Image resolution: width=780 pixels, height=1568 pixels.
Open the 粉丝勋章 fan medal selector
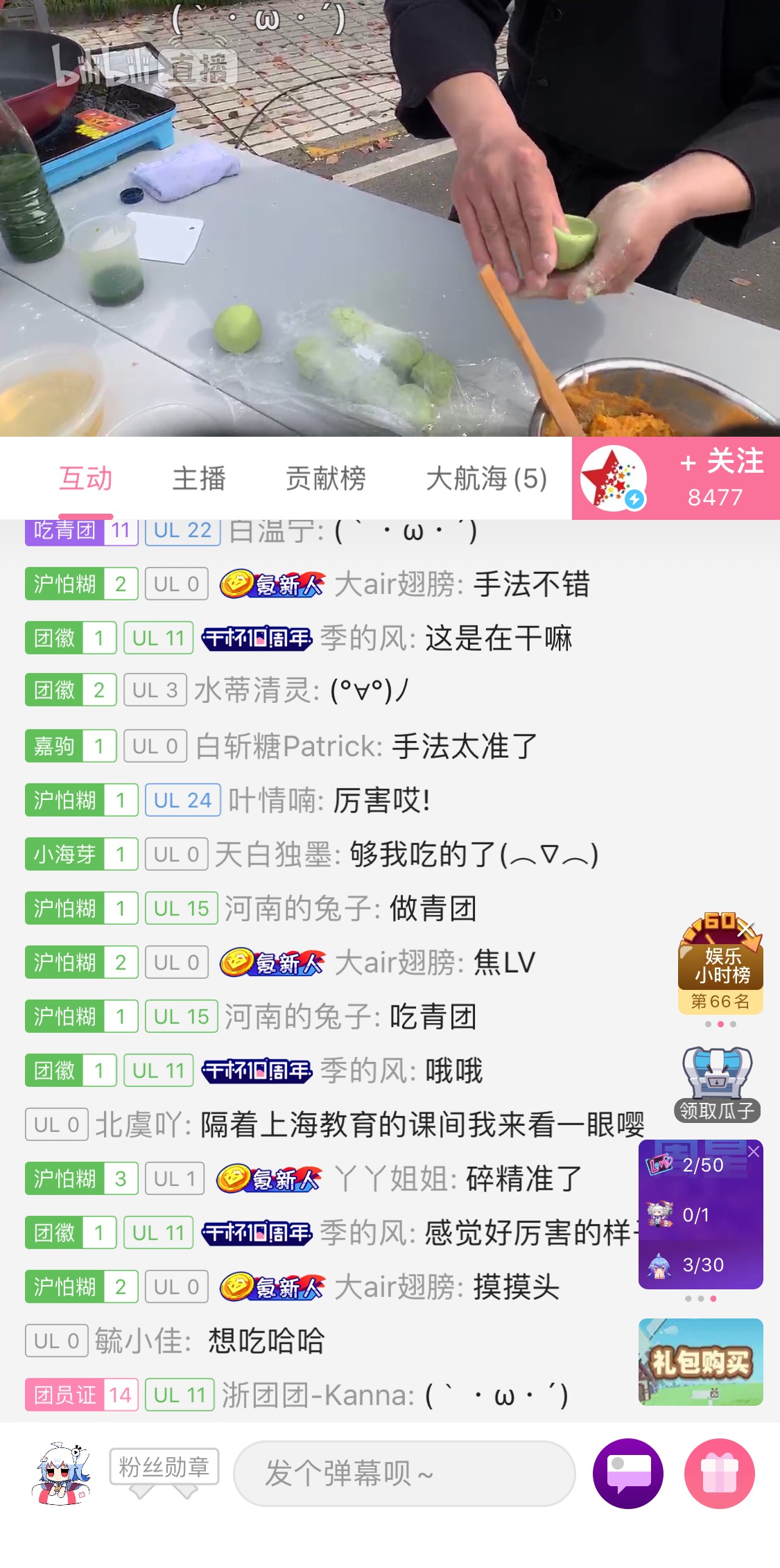point(164,1467)
